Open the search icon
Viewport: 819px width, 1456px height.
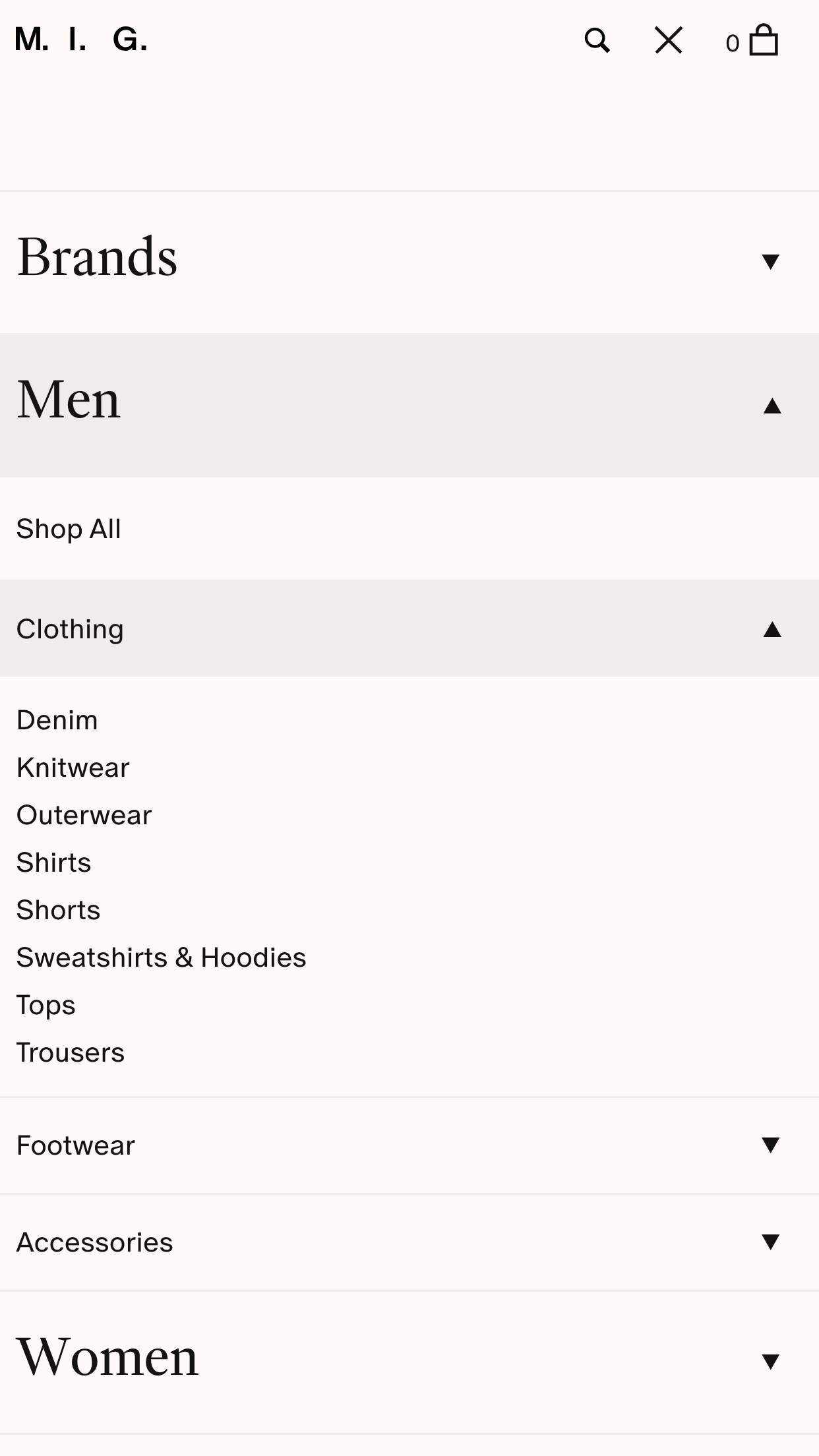click(x=597, y=41)
